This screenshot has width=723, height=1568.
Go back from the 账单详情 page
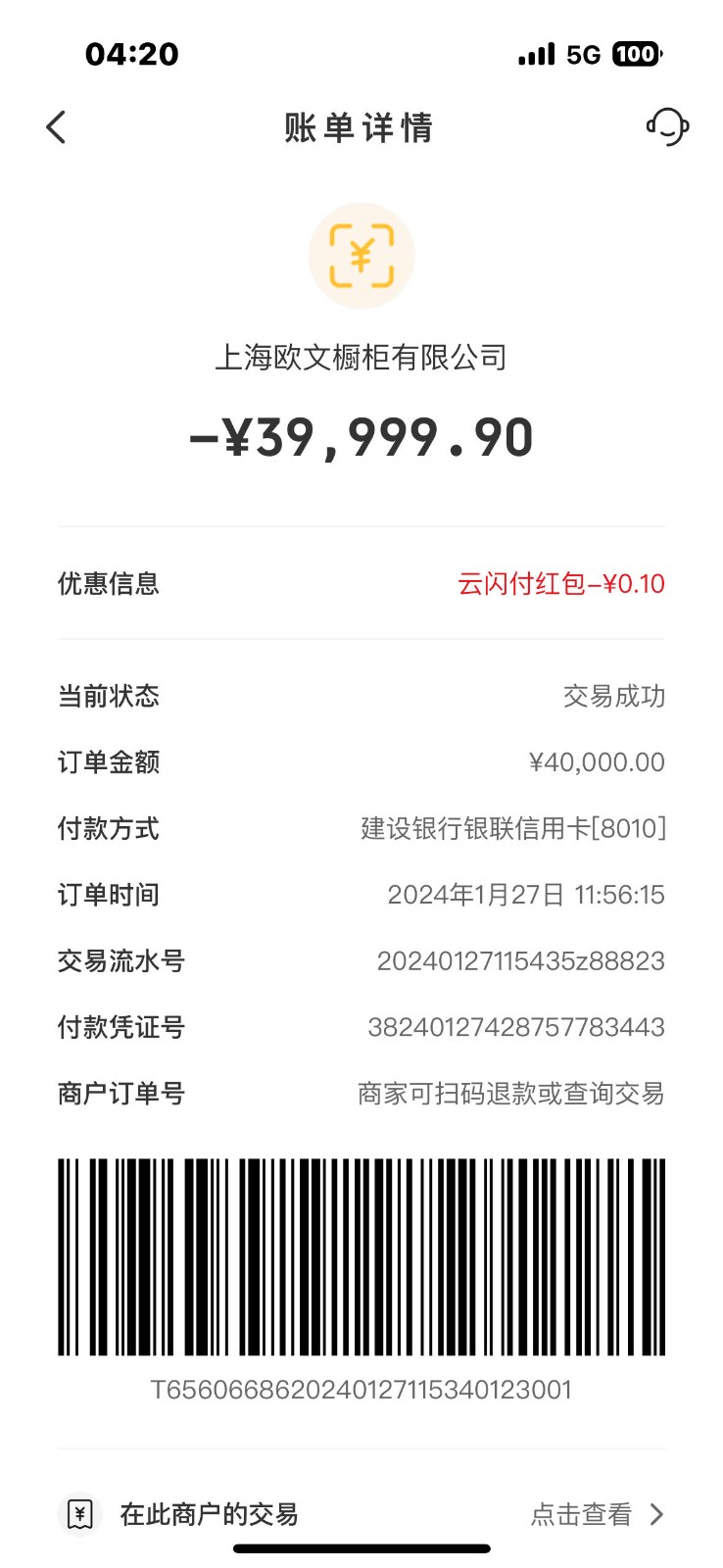click(57, 127)
